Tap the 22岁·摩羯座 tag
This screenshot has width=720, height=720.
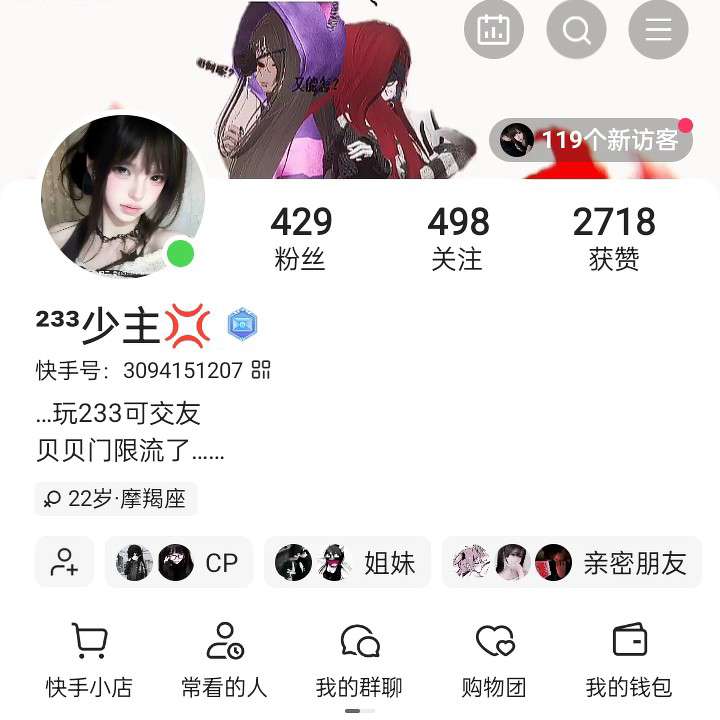click(x=116, y=498)
